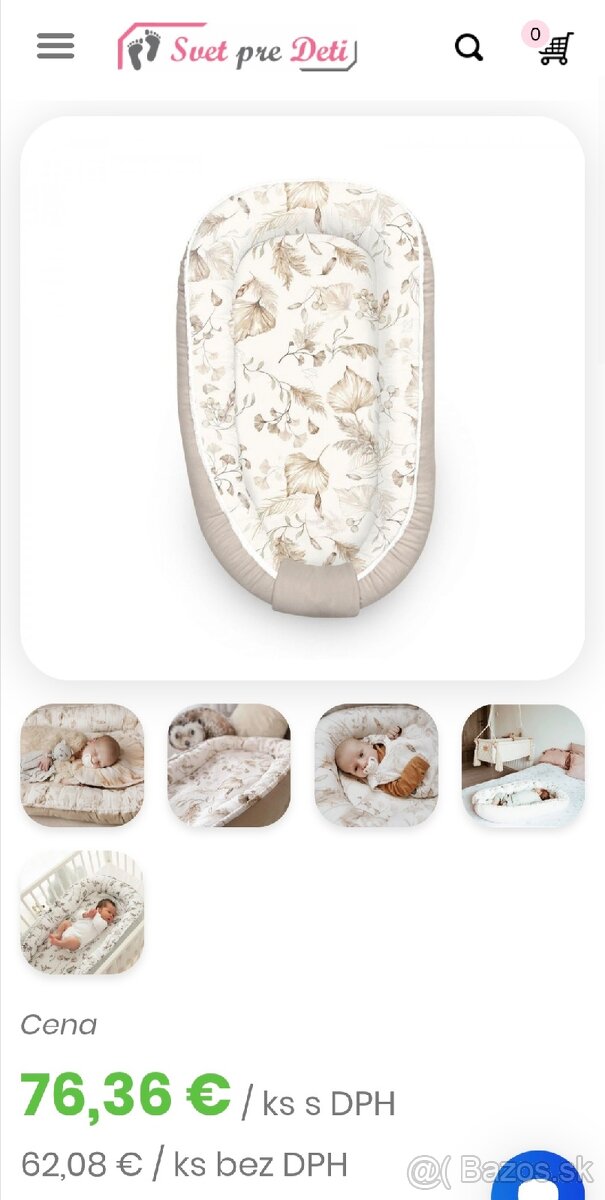The height and width of the screenshot is (1200, 605).
Task: Open the shopping cart
Action: [555, 48]
